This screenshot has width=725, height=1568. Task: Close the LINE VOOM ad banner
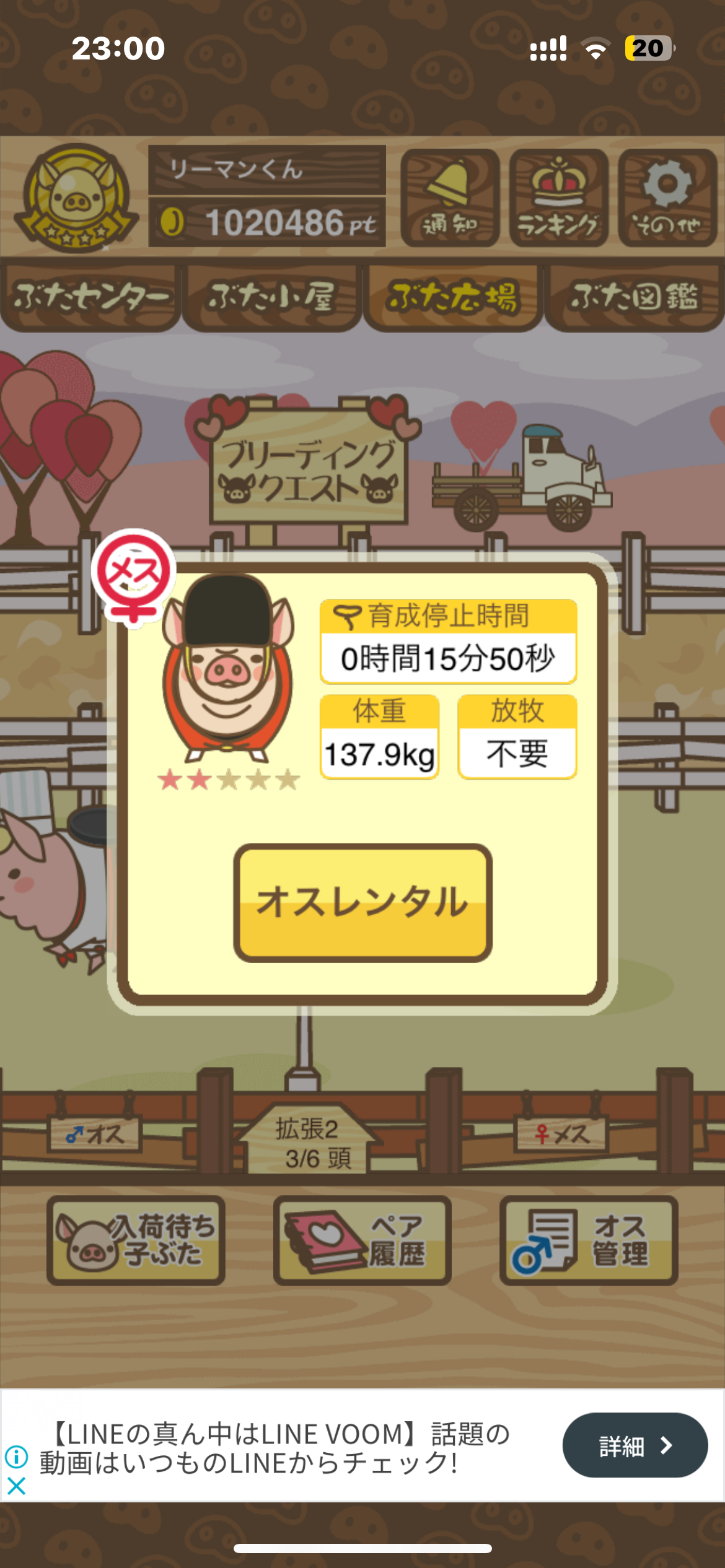tap(17, 1486)
